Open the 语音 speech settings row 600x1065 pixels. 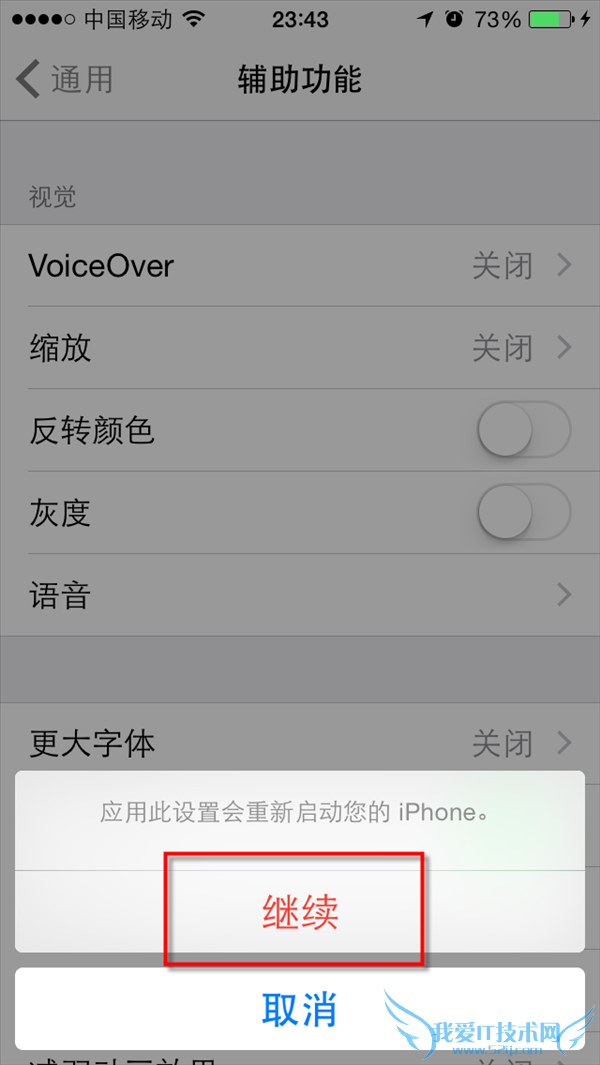pyautogui.click(x=300, y=595)
